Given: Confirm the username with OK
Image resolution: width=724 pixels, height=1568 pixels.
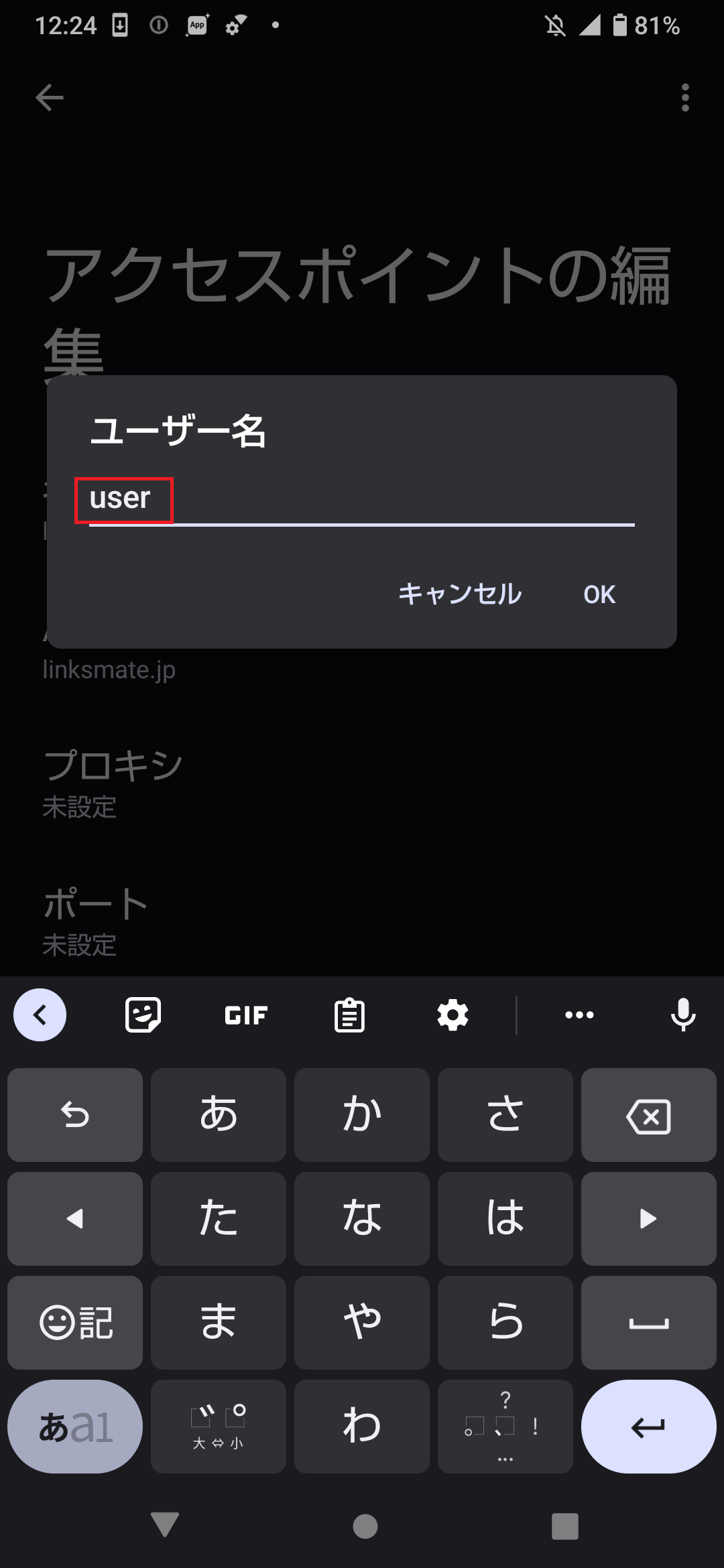Looking at the screenshot, I should click(599, 594).
